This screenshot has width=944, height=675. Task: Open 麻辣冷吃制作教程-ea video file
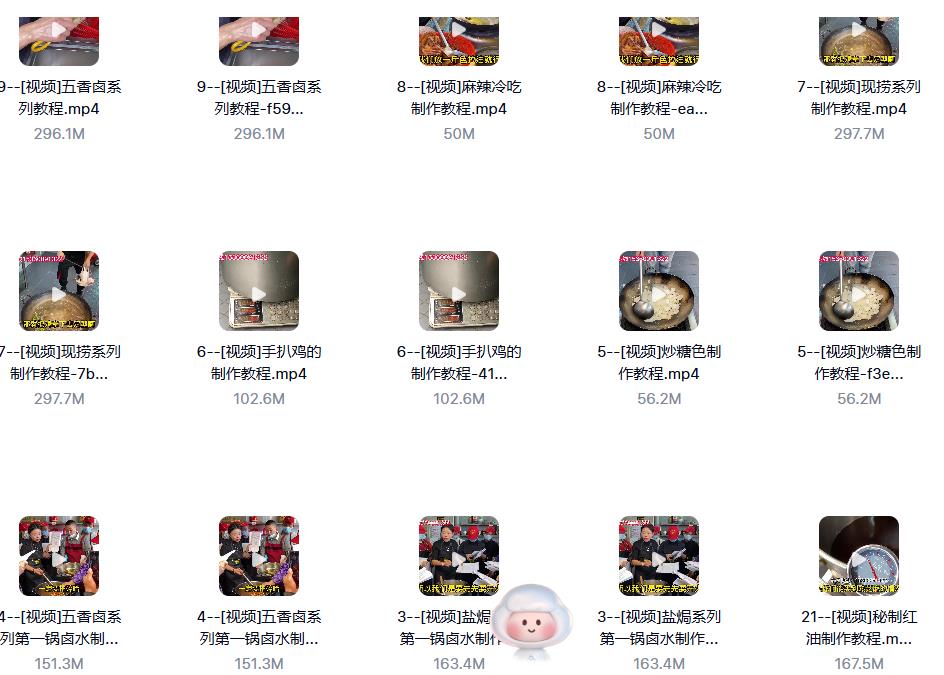pos(659,40)
